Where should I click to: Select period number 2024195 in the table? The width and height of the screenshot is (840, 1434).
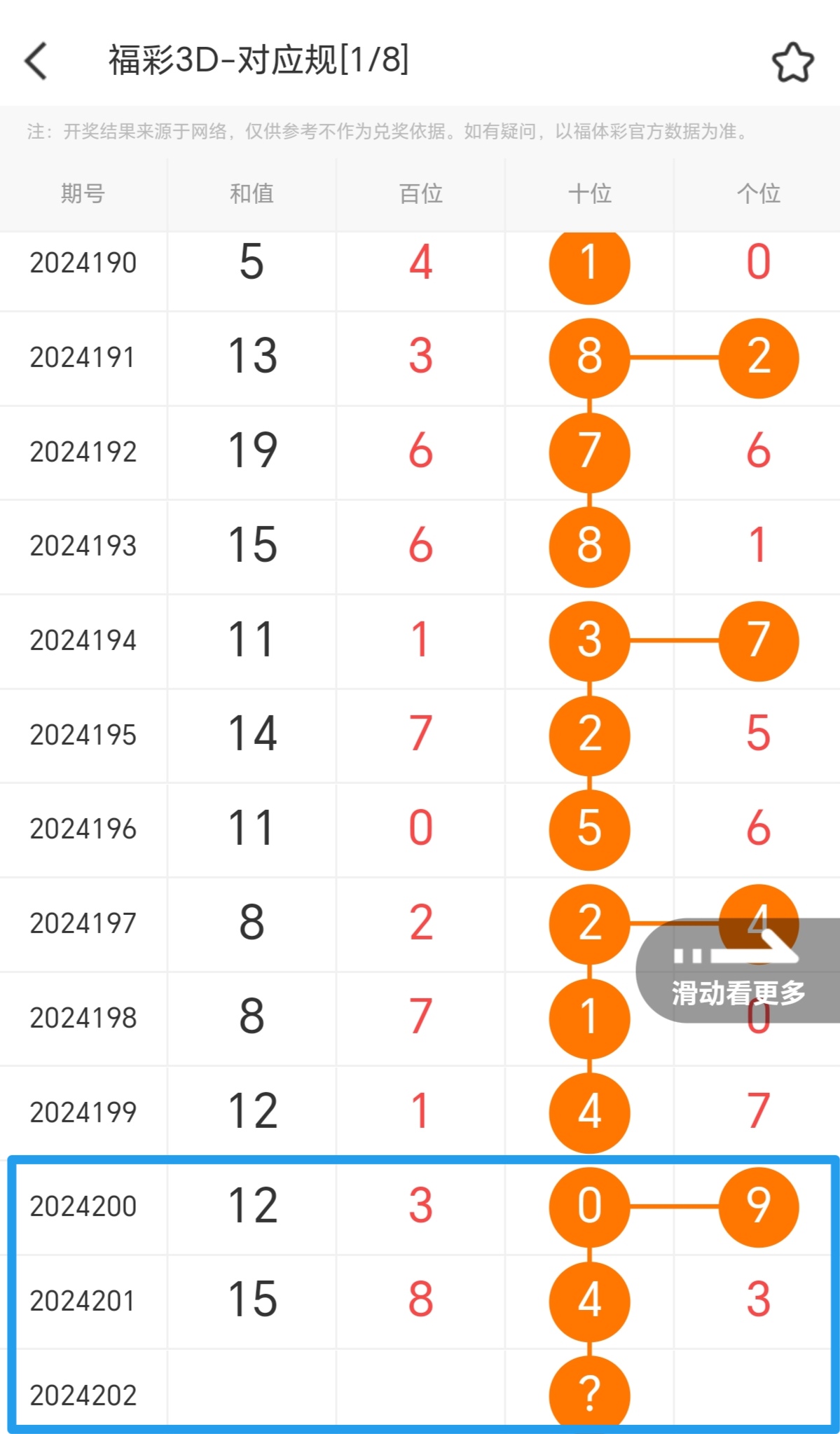pyautogui.click(x=83, y=734)
